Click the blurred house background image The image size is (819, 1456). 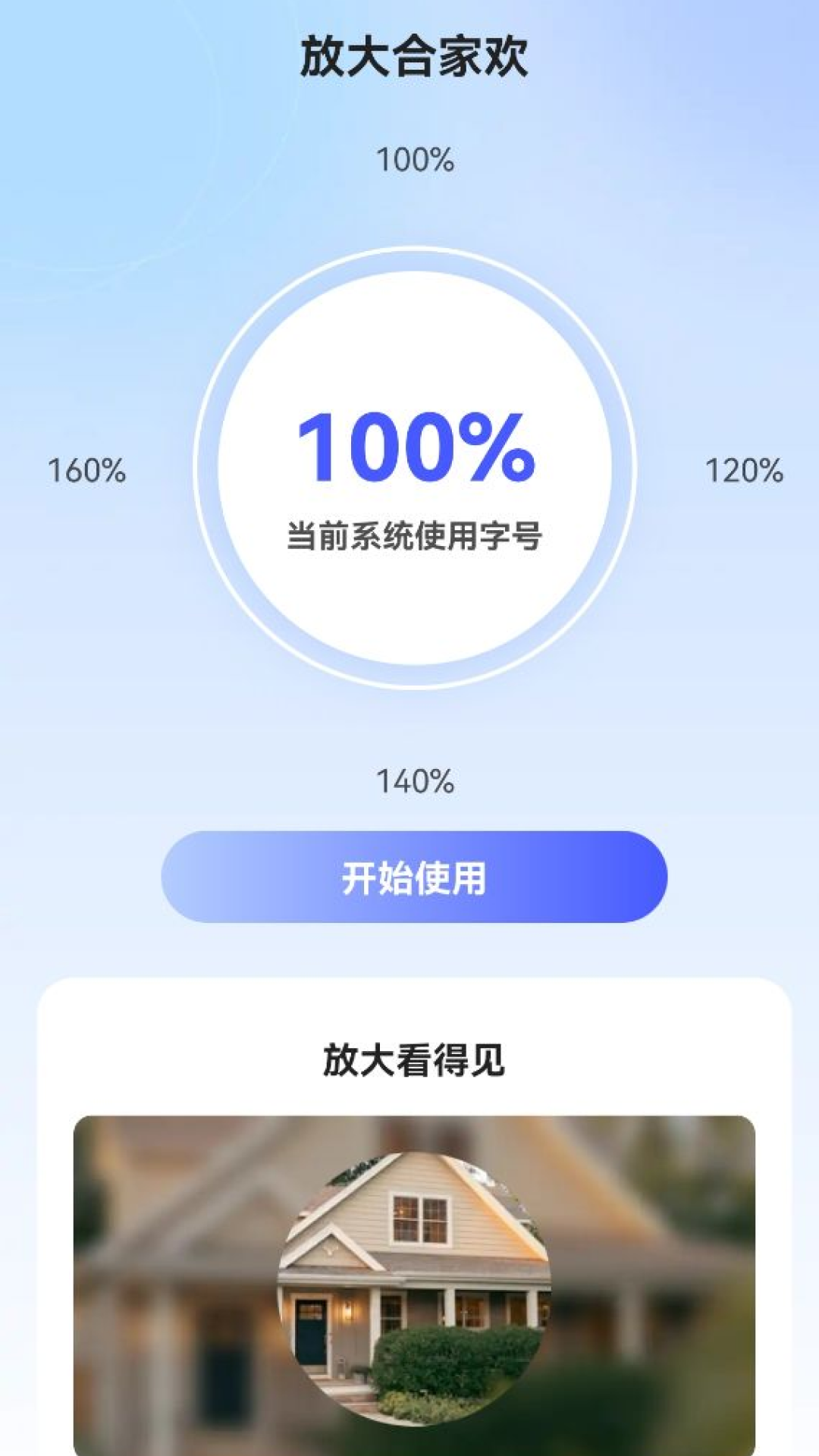tap(152, 1251)
